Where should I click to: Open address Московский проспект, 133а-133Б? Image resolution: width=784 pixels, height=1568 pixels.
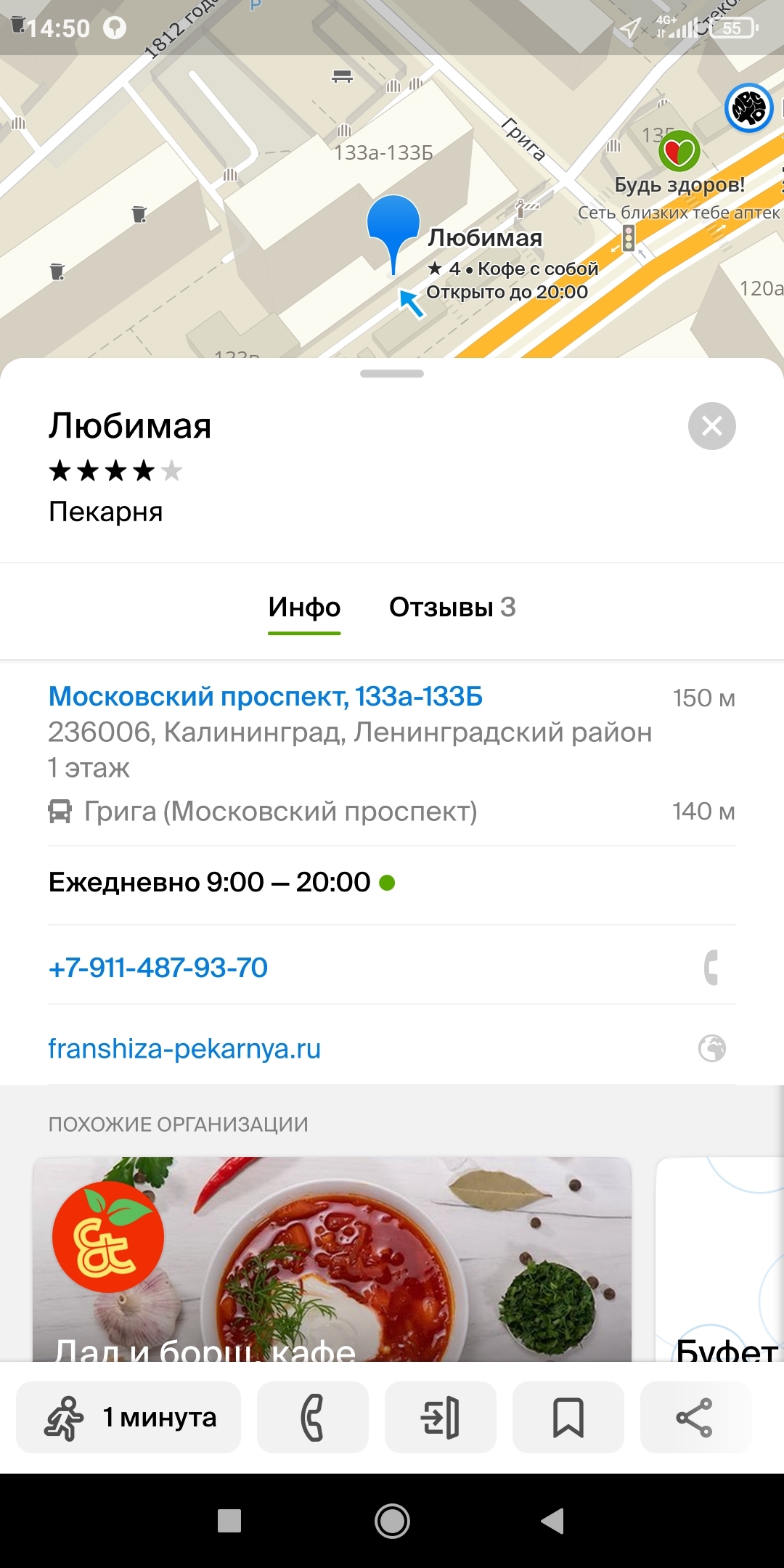[x=266, y=696]
